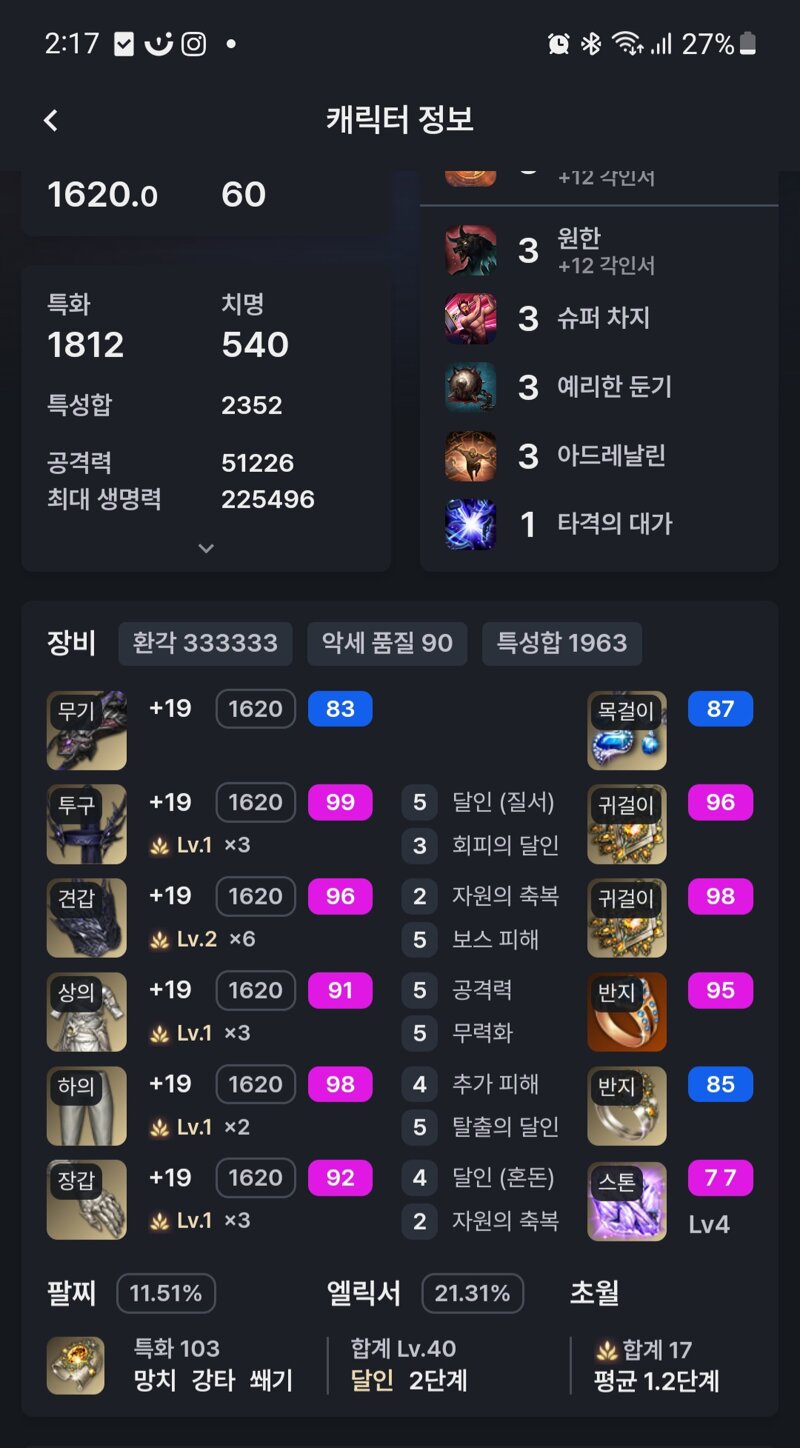This screenshot has width=800, height=1448.
Task: Open the 반지 ring with quality 95
Action: tap(627, 1012)
